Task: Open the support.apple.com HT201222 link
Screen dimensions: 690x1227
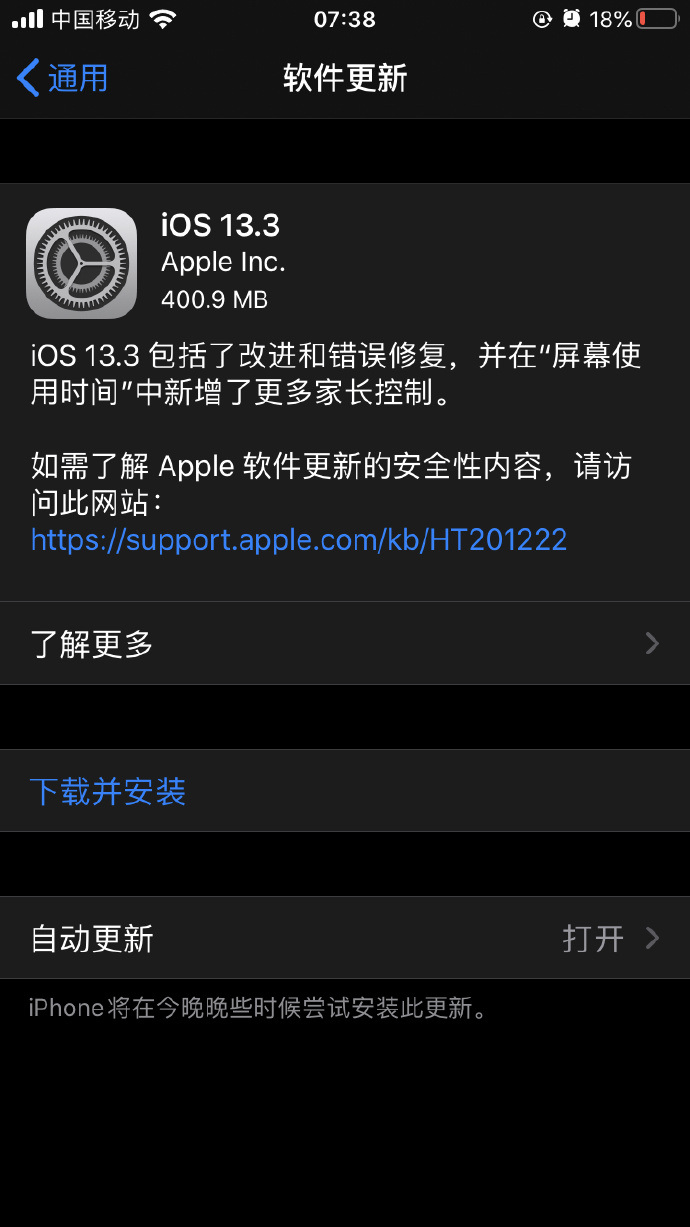Action: (x=299, y=540)
